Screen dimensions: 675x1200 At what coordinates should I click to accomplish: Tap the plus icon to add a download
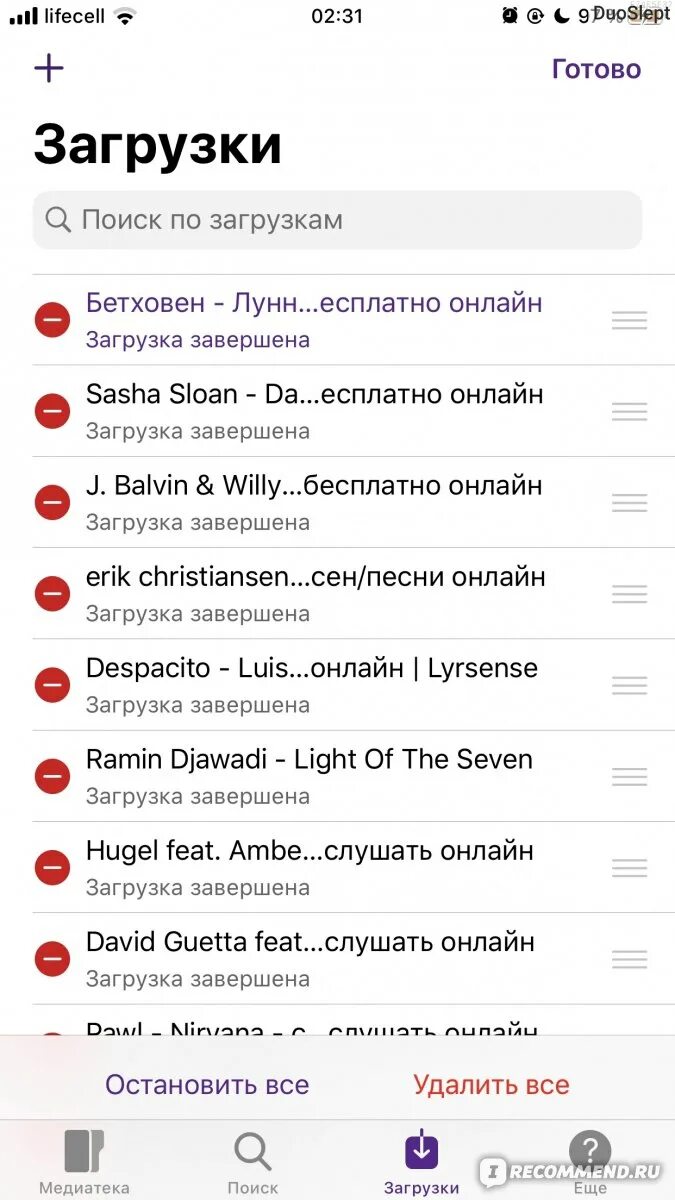click(49, 69)
